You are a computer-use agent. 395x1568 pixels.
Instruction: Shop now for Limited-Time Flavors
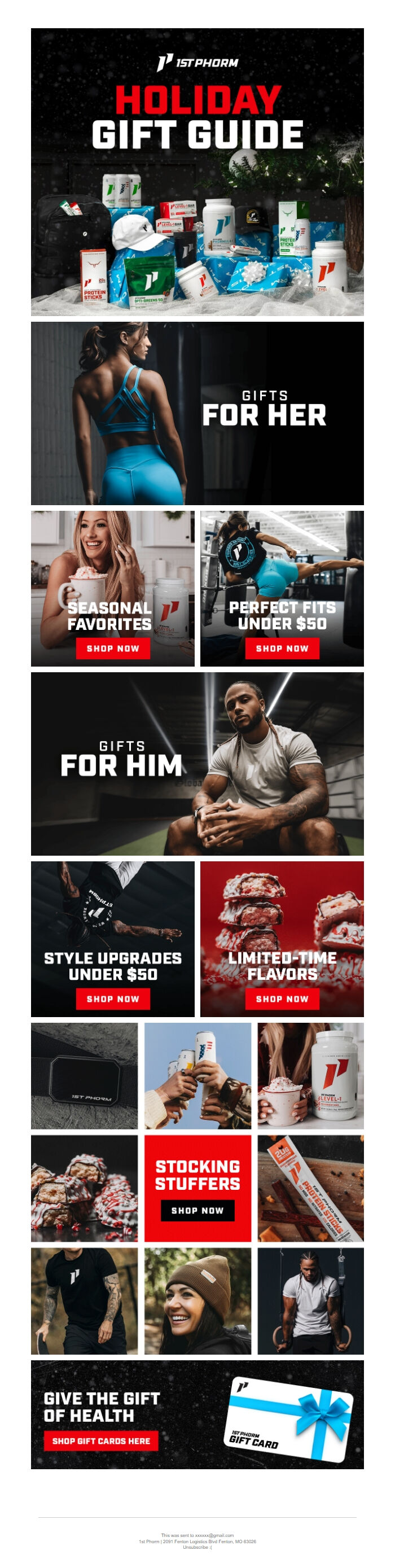point(282,999)
